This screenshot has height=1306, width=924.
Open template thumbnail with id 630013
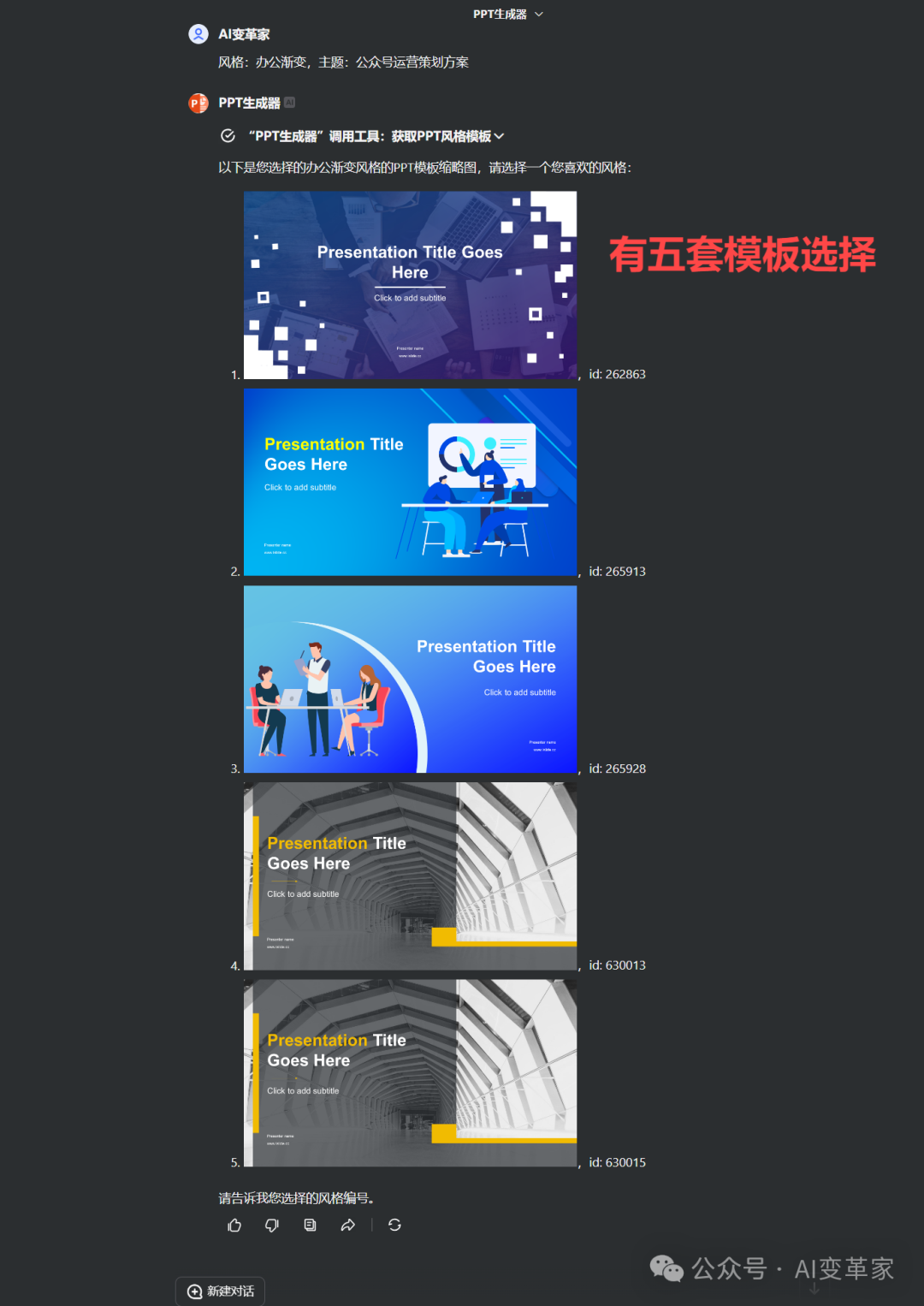point(410,876)
